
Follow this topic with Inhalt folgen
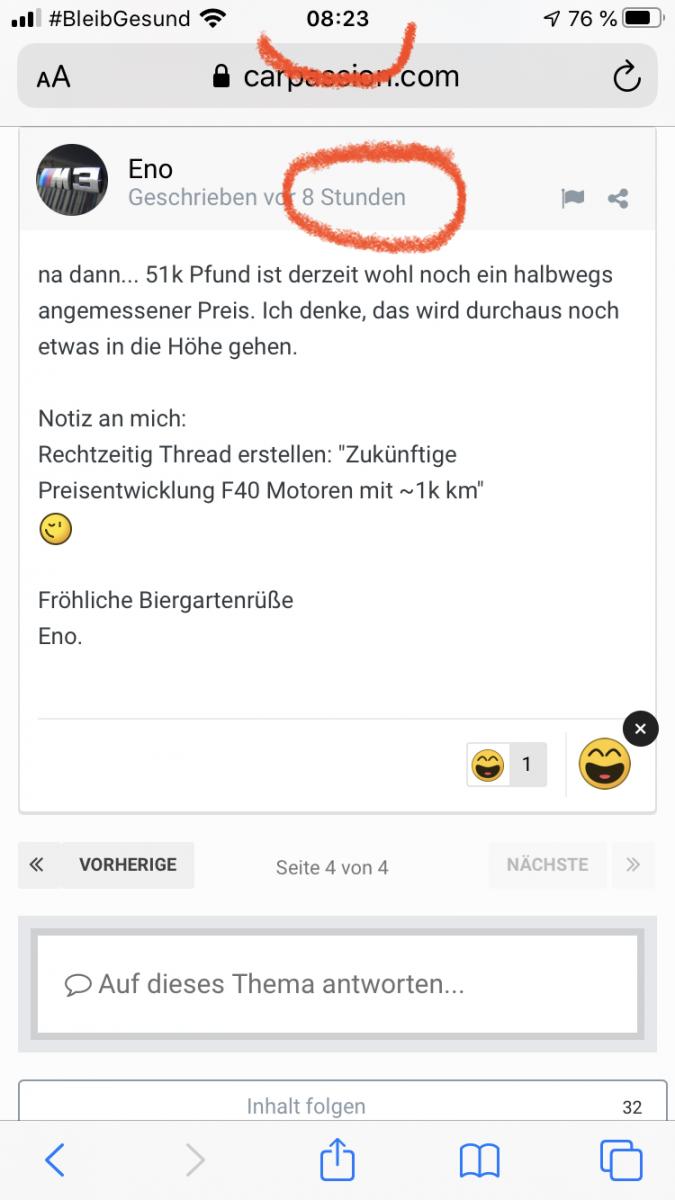click(306, 1106)
